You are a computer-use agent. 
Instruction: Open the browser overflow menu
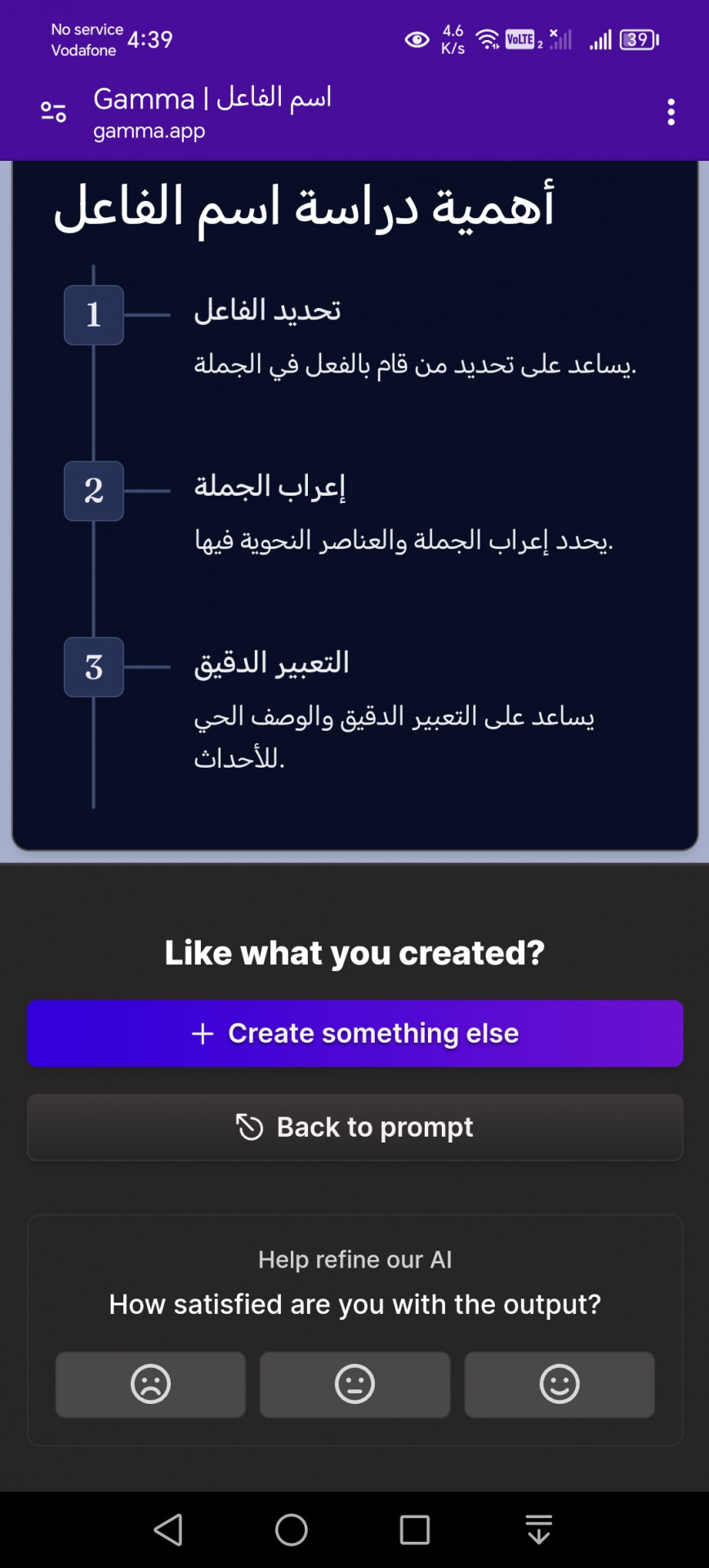click(671, 112)
